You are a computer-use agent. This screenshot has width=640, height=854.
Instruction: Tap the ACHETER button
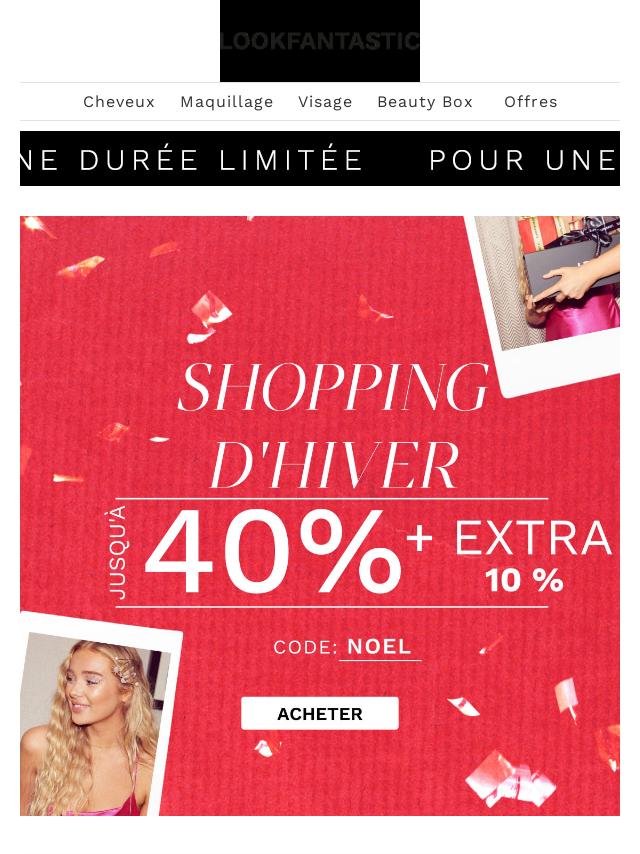pyautogui.click(x=320, y=714)
